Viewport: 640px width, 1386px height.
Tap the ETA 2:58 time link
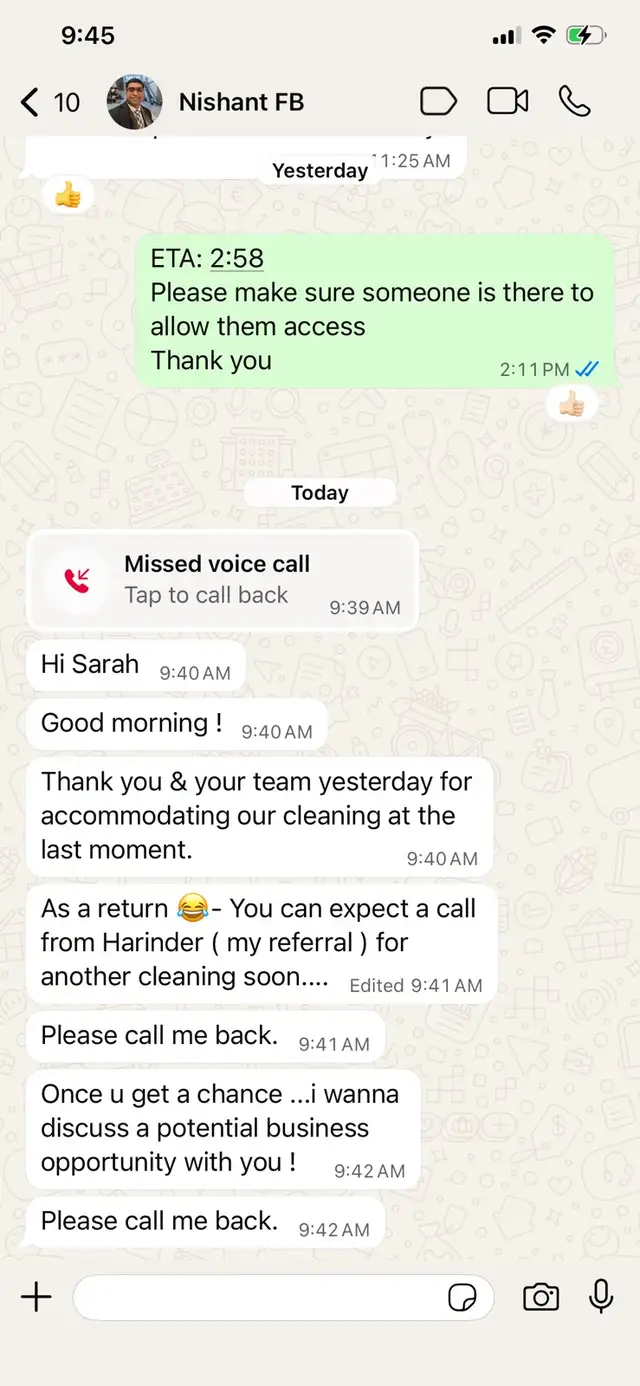tap(237, 259)
